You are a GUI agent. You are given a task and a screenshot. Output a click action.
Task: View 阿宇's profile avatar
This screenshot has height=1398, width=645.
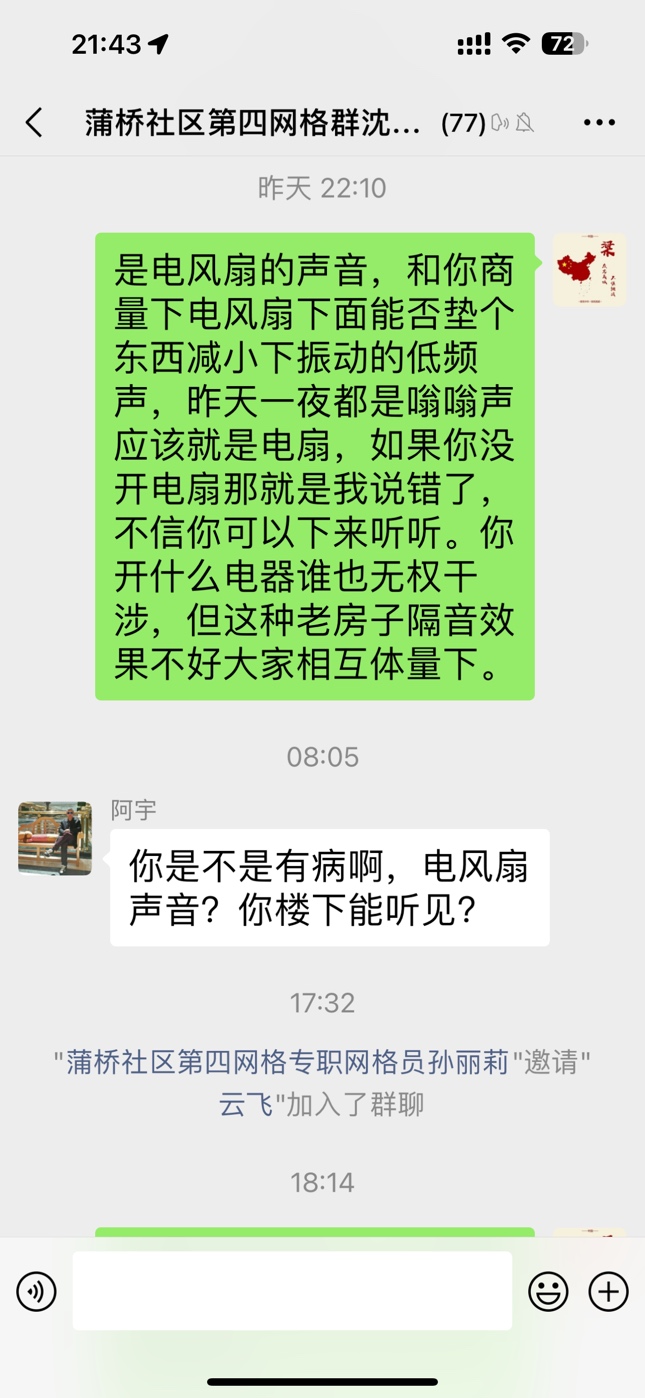tap(55, 837)
